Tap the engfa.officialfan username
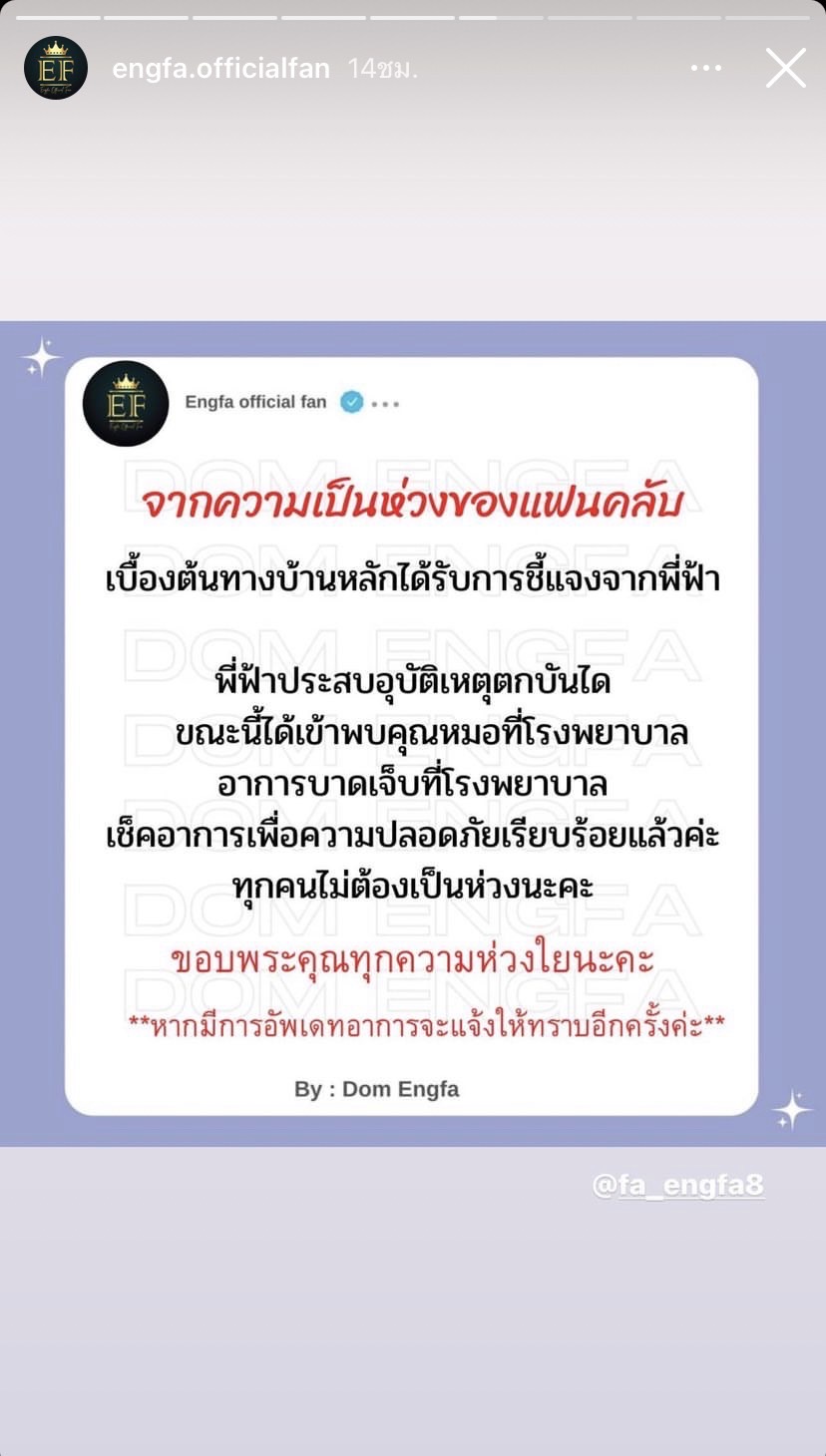Screen dimensions: 826x1456 221,69
